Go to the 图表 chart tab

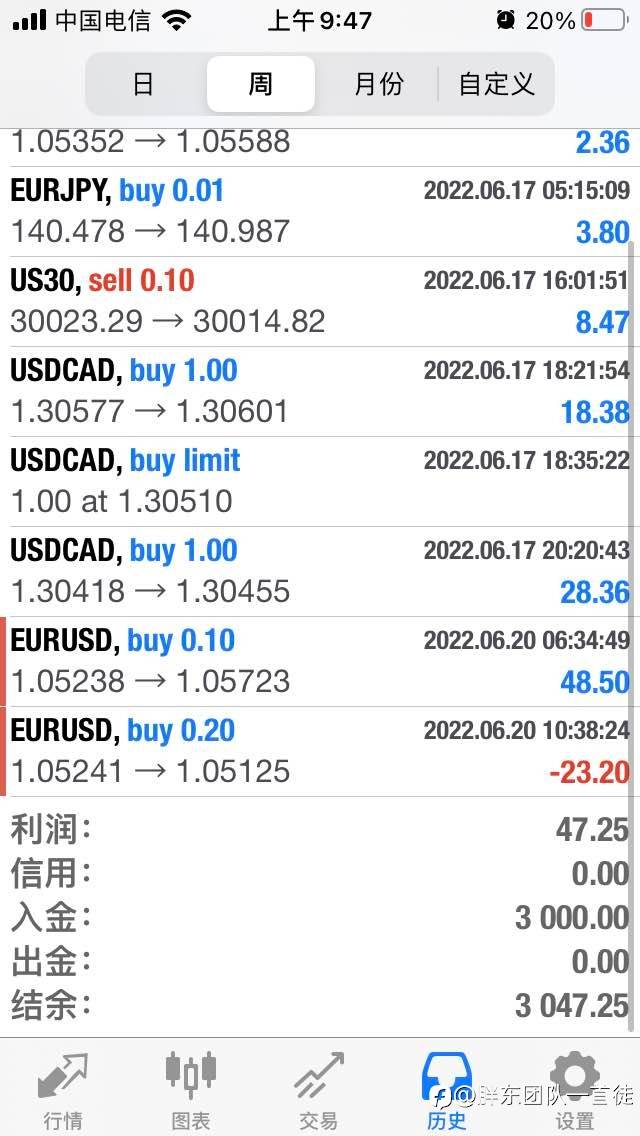pos(190,1090)
